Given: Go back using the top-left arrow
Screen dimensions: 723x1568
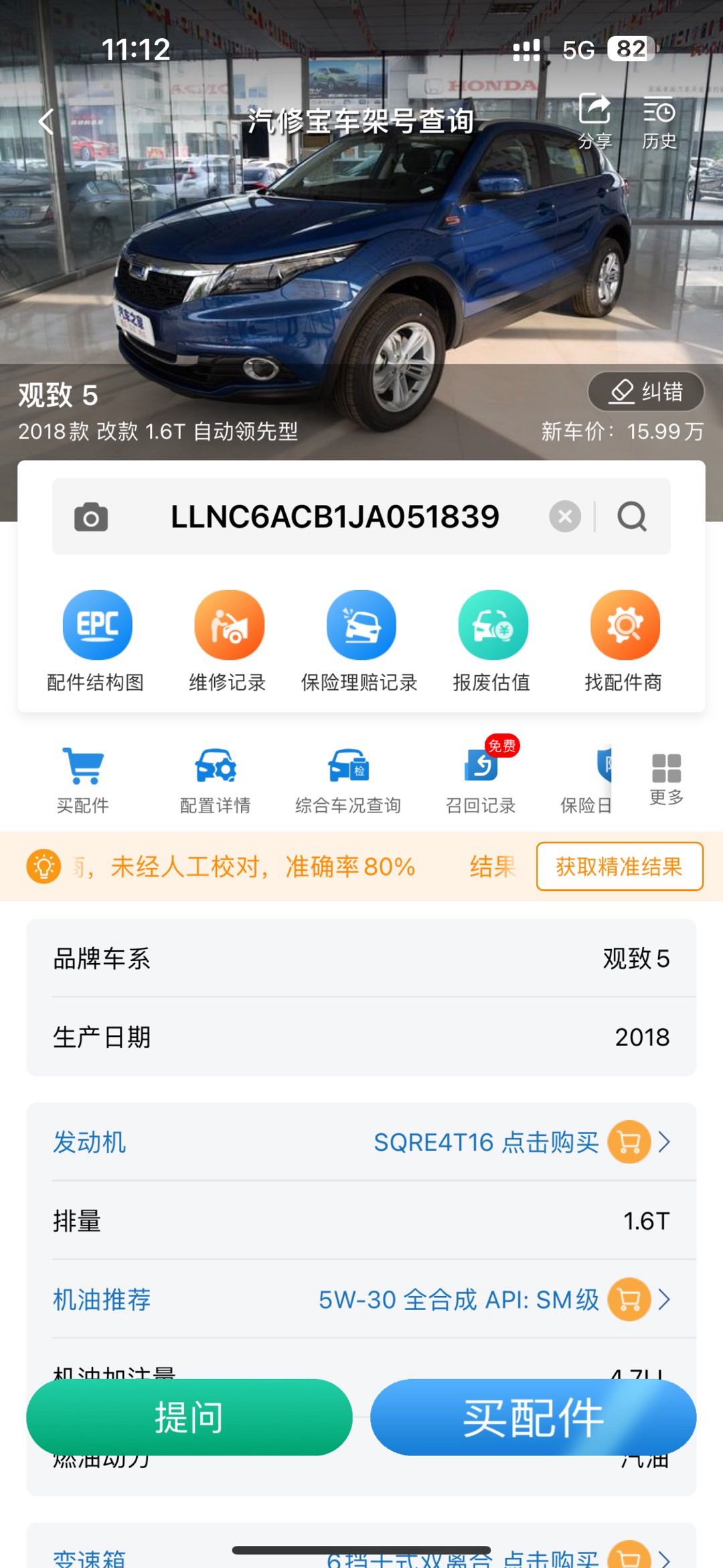Looking at the screenshot, I should [46, 121].
